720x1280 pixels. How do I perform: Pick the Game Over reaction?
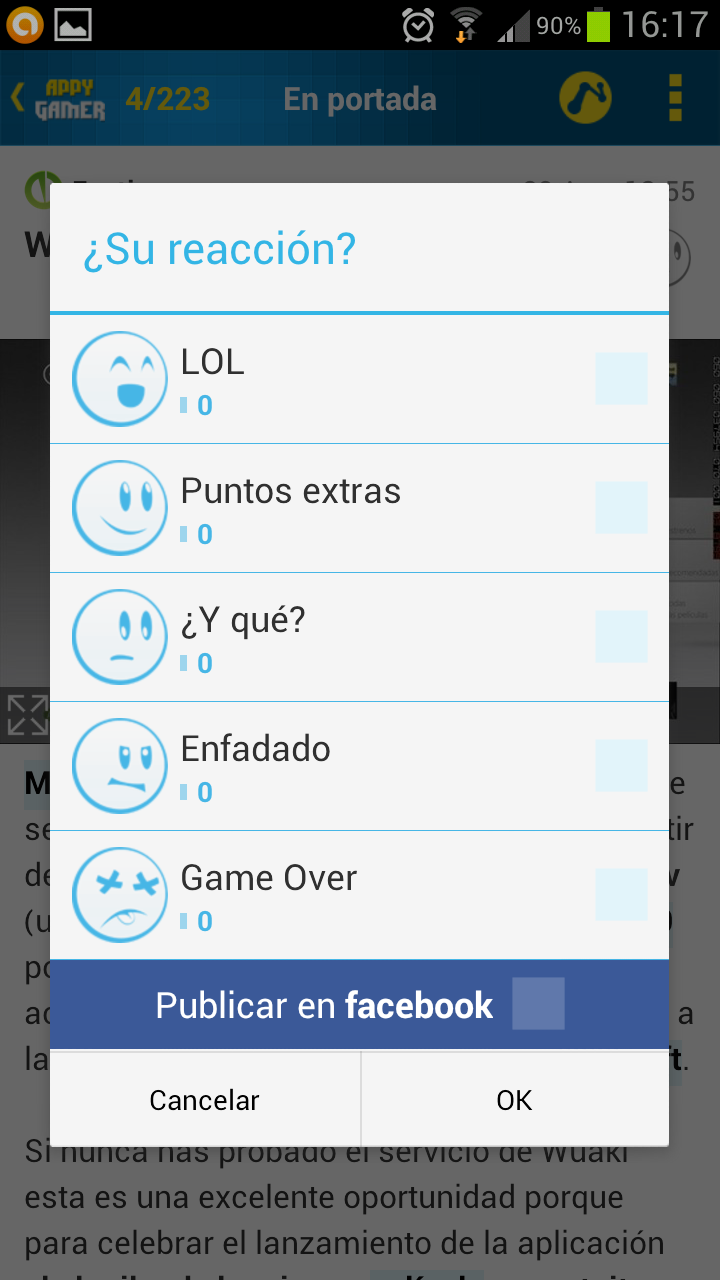621,894
